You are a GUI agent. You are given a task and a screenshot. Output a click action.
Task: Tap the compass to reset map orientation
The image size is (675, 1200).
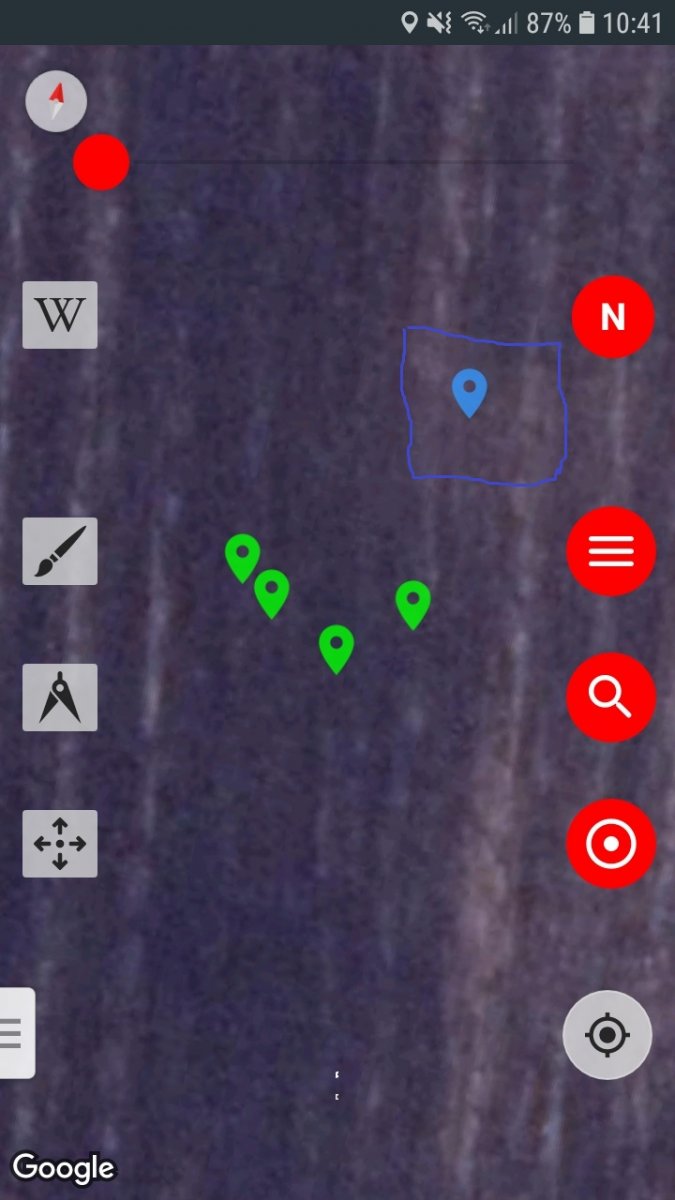point(56,101)
